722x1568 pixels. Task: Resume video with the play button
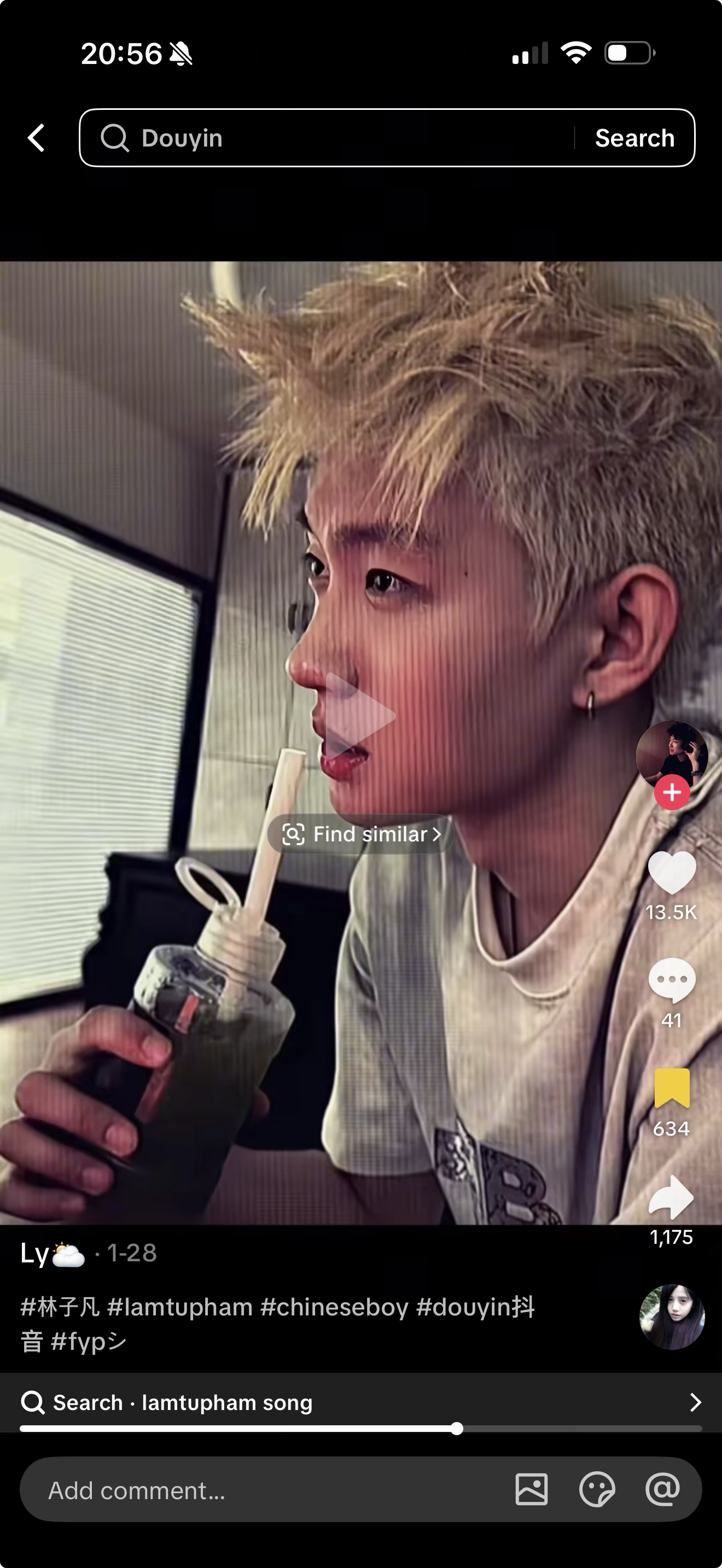click(360, 716)
